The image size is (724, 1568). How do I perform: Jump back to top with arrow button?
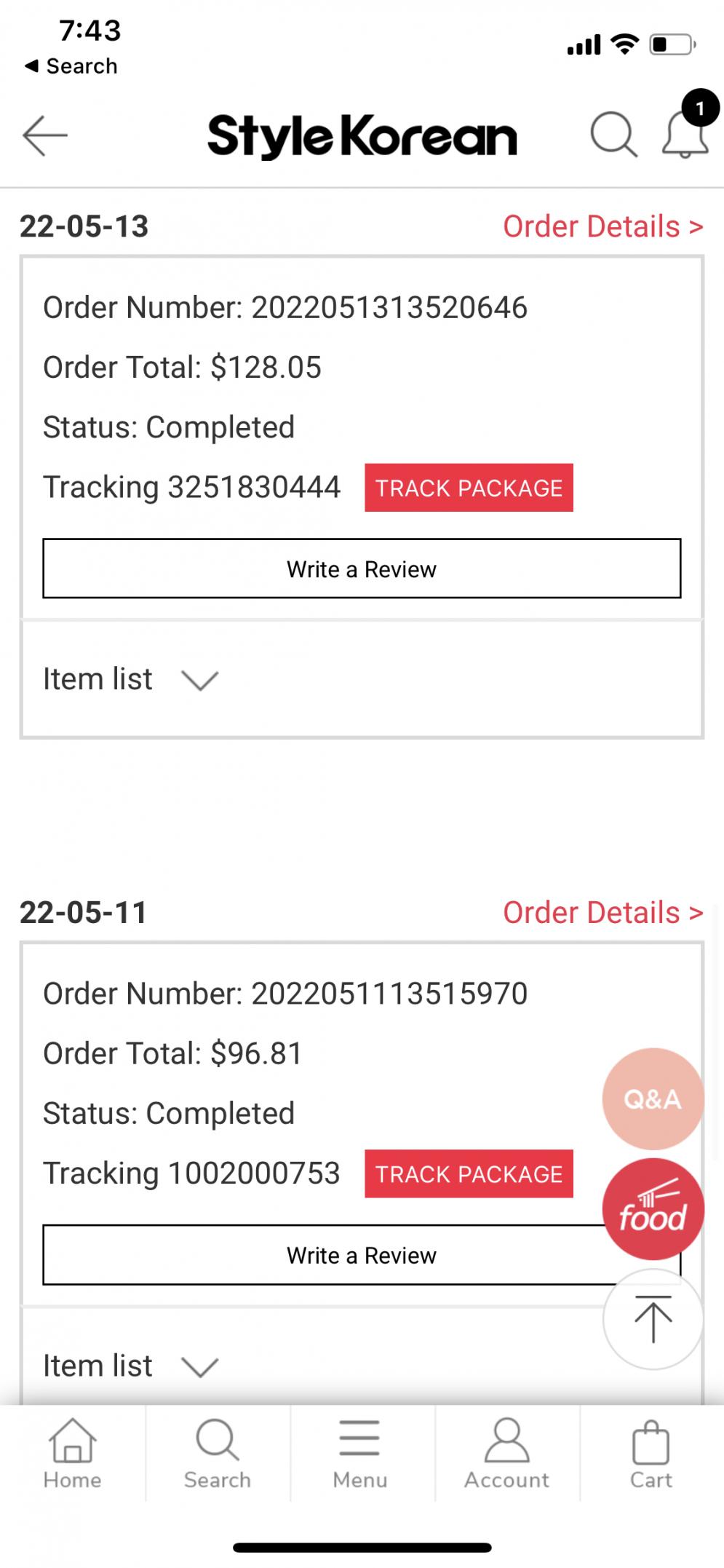(653, 1318)
